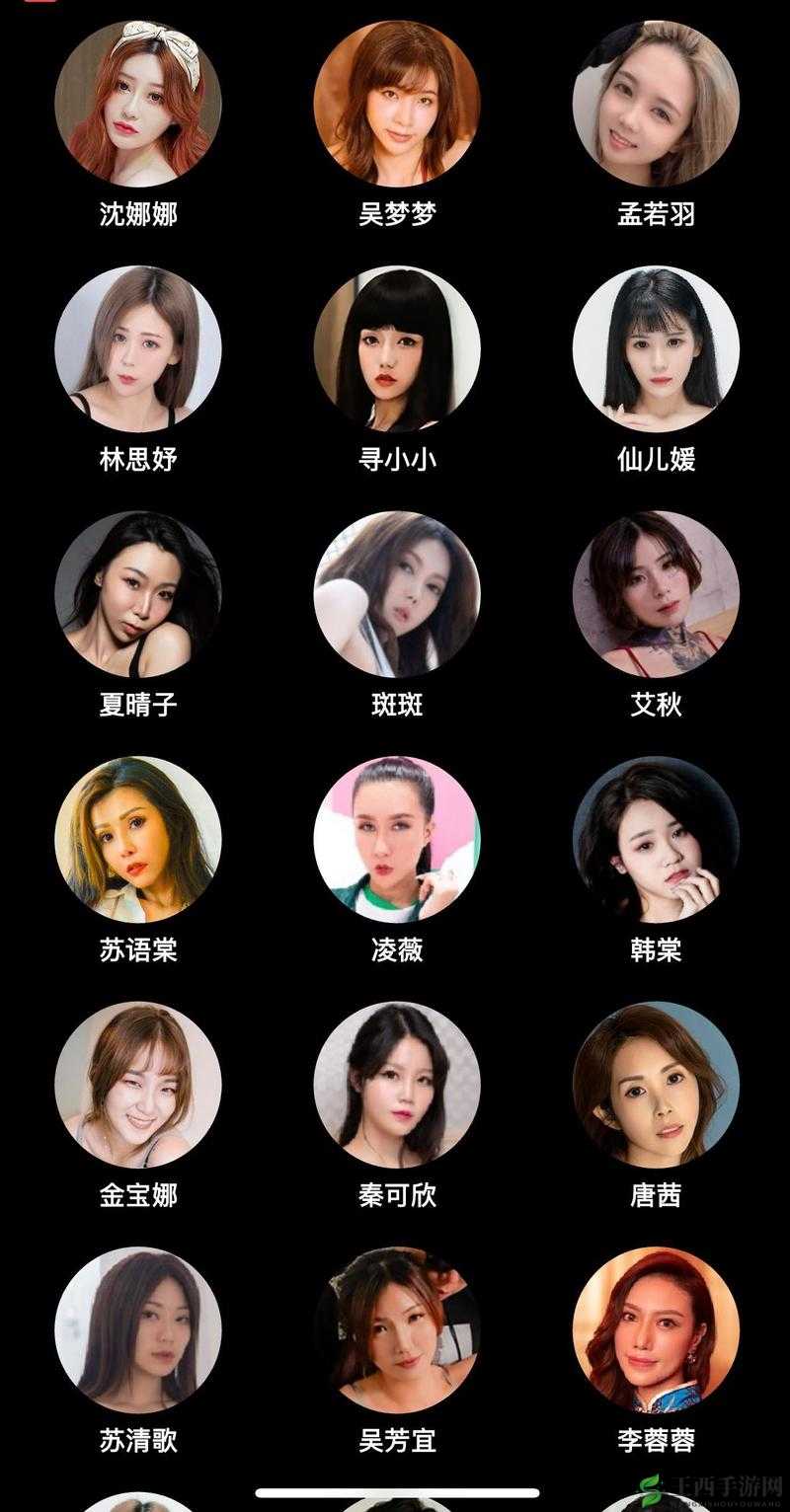
Task: View 孟若羽's profile
Action: 656,105
